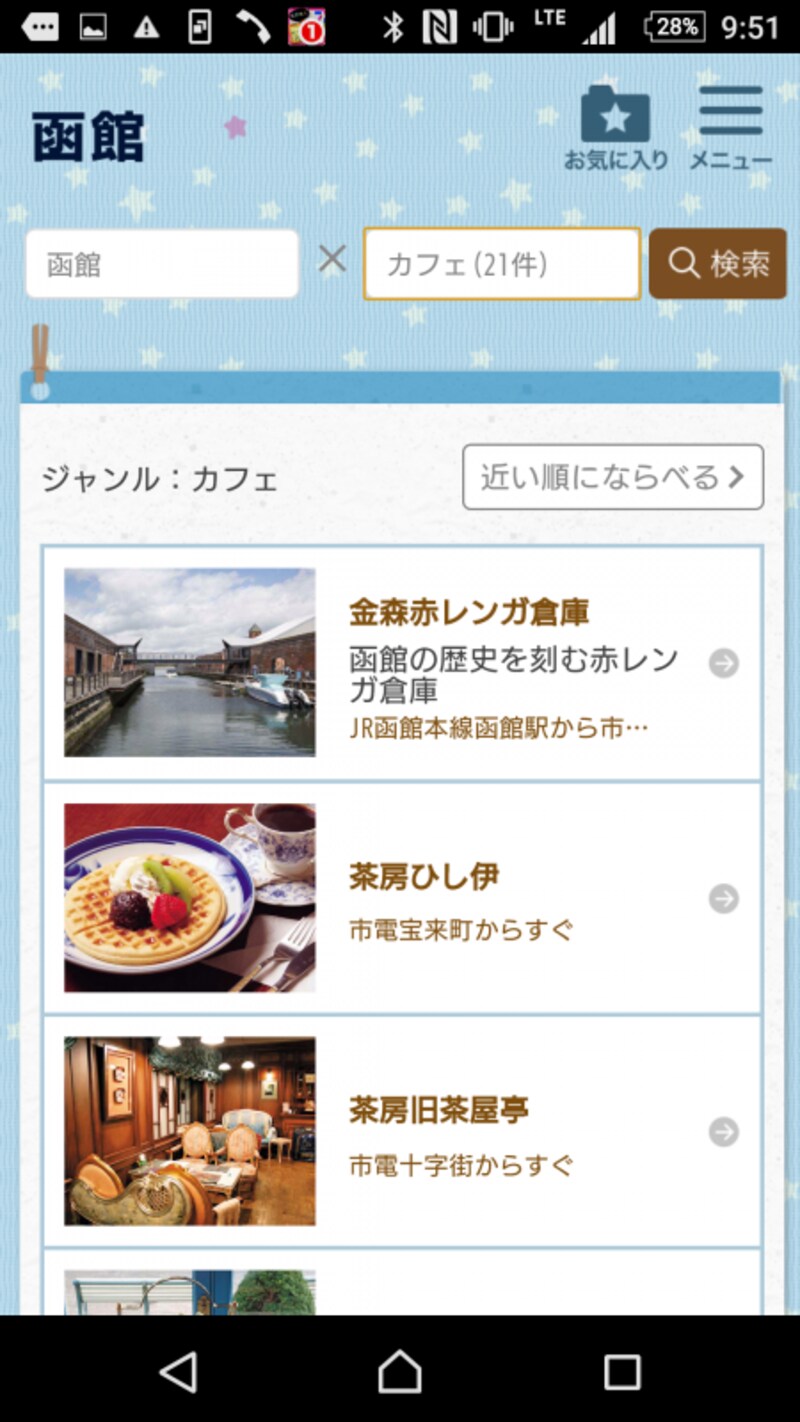The image size is (800, 1422).
Task: Tap the arrow icon beside 茶房ひし伊
Action: tap(722, 898)
